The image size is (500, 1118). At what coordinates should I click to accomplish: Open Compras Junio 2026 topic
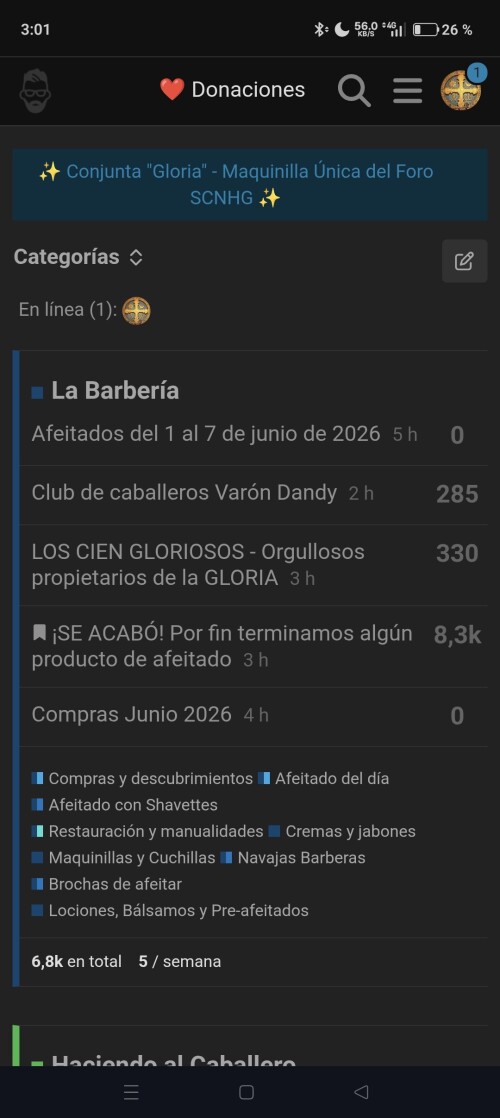pyautogui.click(x=131, y=714)
